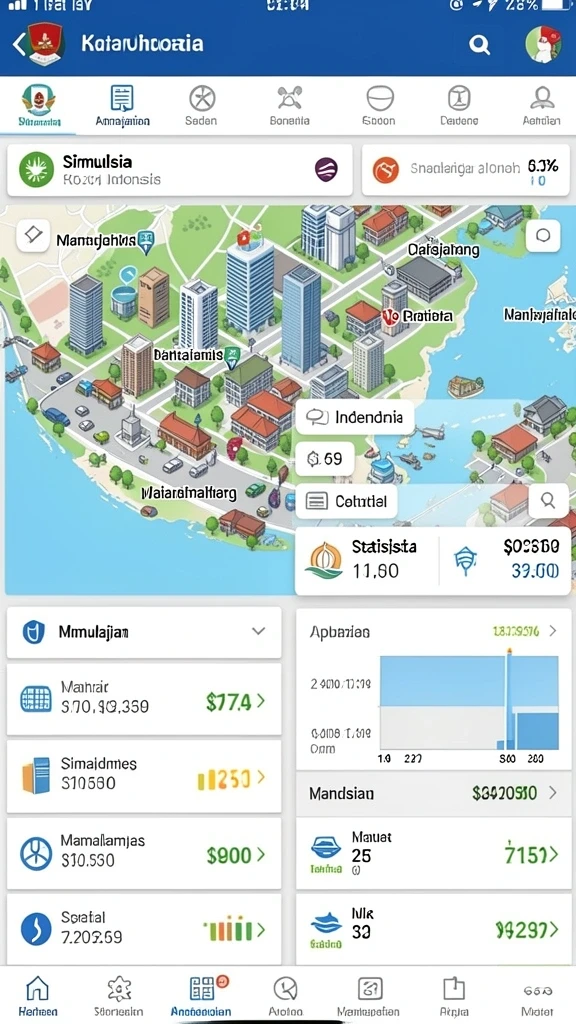The image size is (576, 1024).
Task: Open the Simajdmes row
Action: 144,775
